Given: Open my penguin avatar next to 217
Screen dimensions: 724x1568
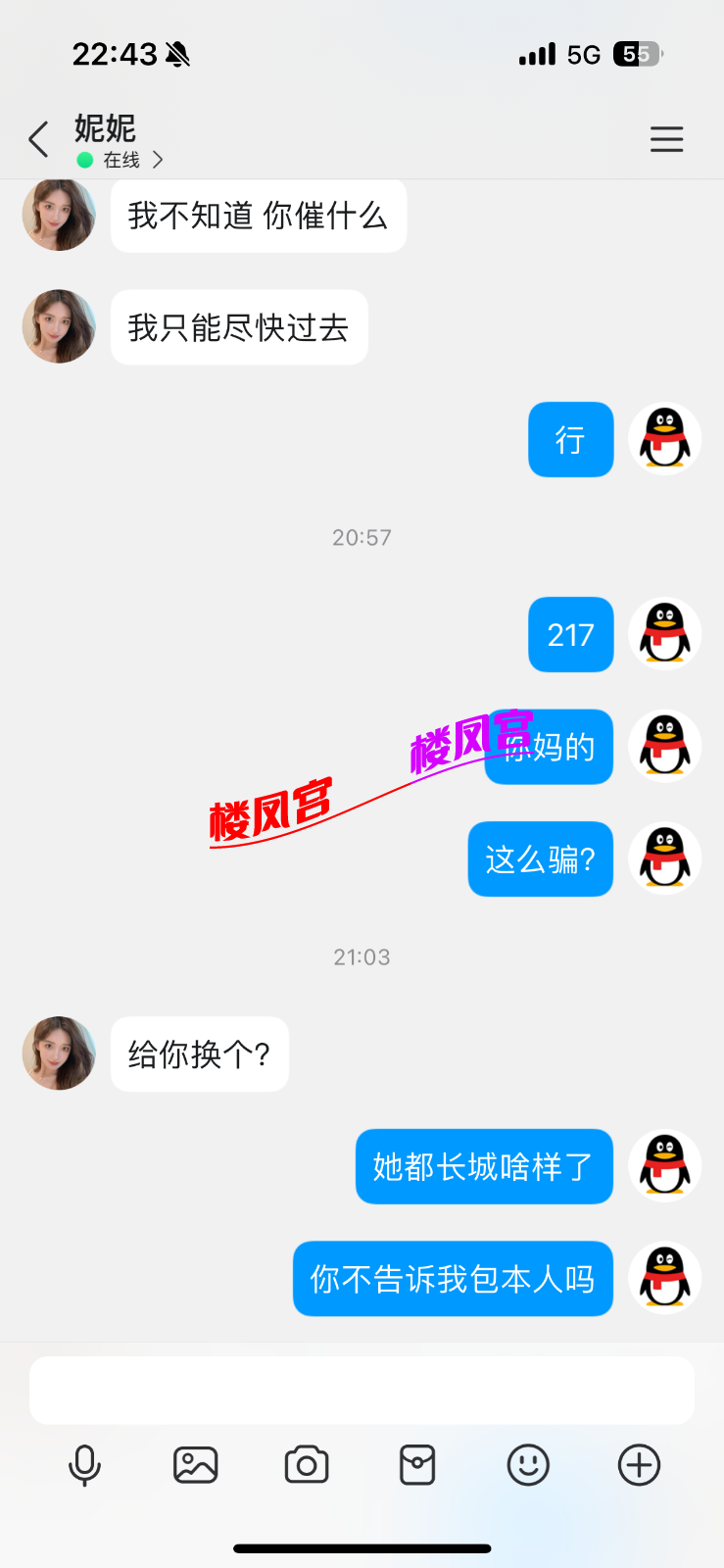Looking at the screenshot, I should point(665,634).
